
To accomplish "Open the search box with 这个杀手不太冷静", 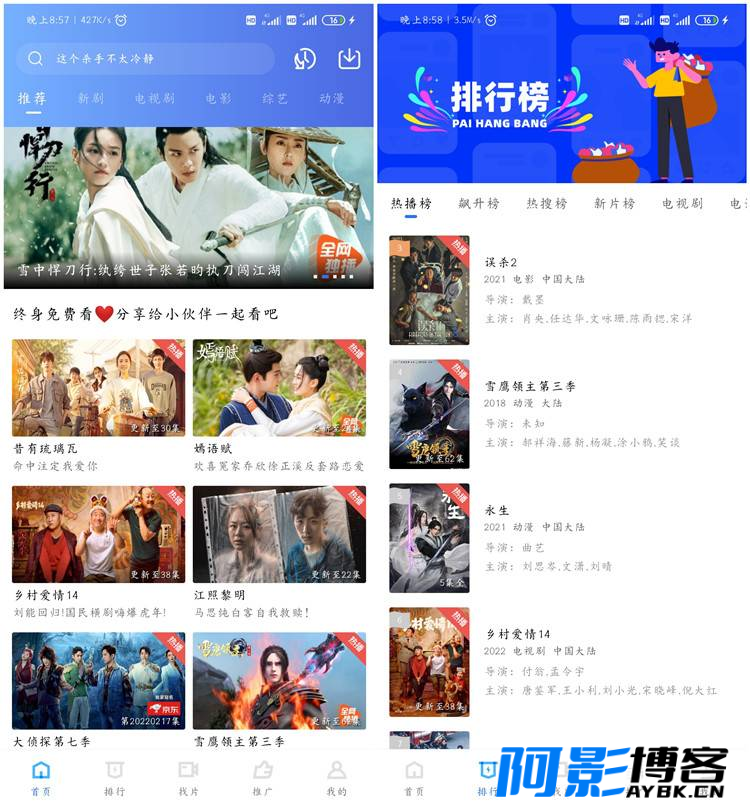I will [x=145, y=59].
